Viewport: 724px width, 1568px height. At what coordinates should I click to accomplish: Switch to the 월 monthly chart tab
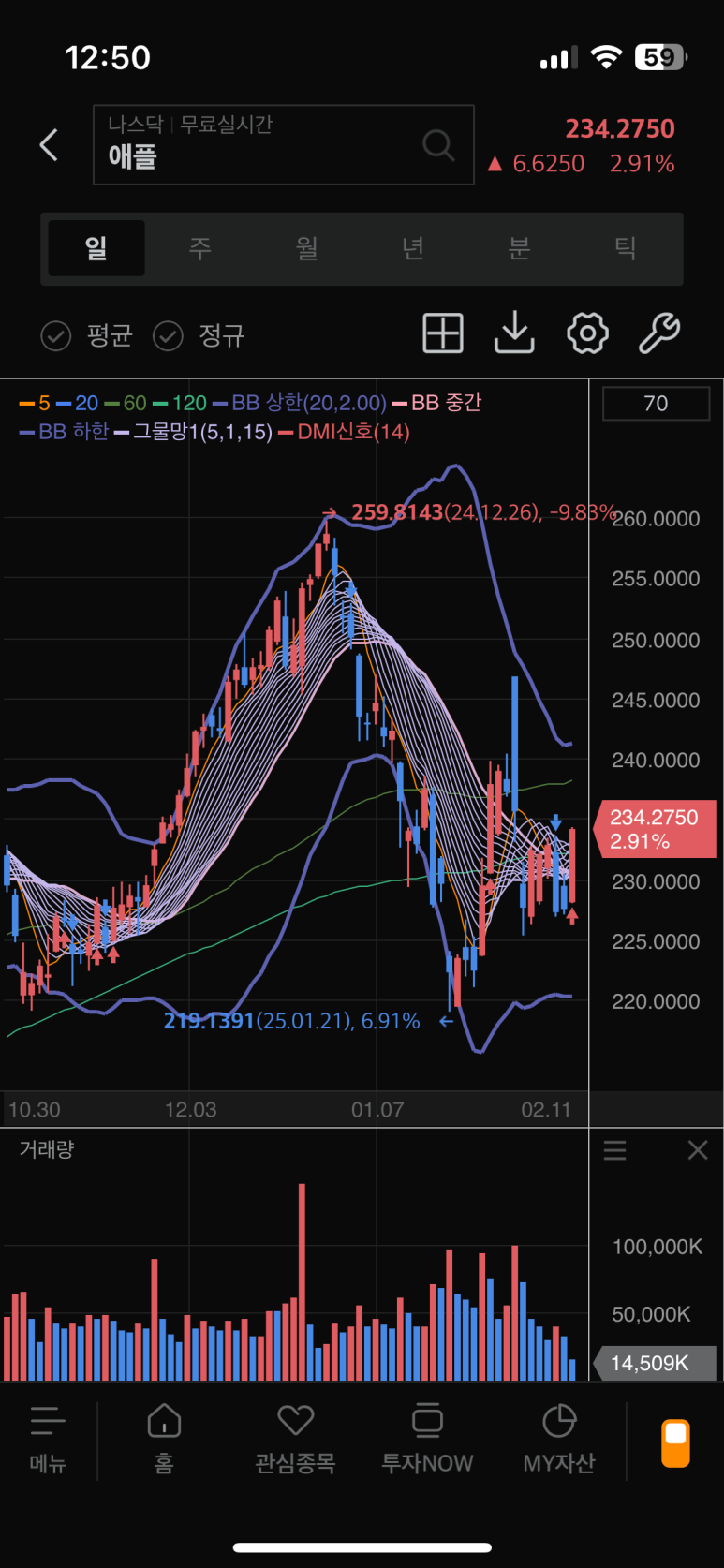pyautogui.click(x=306, y=248)
